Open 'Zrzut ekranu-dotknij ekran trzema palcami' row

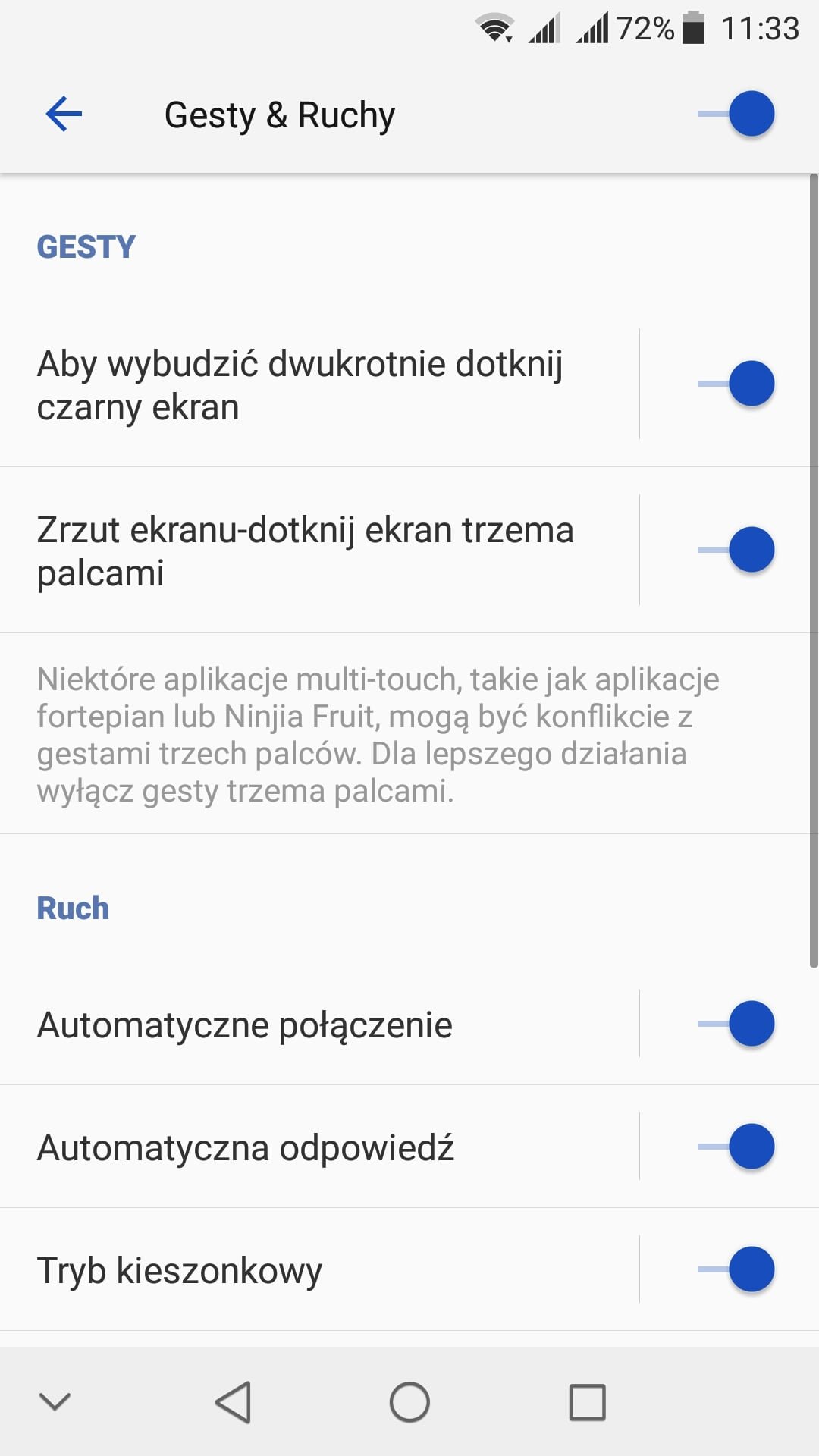click(x=319, y=551)
